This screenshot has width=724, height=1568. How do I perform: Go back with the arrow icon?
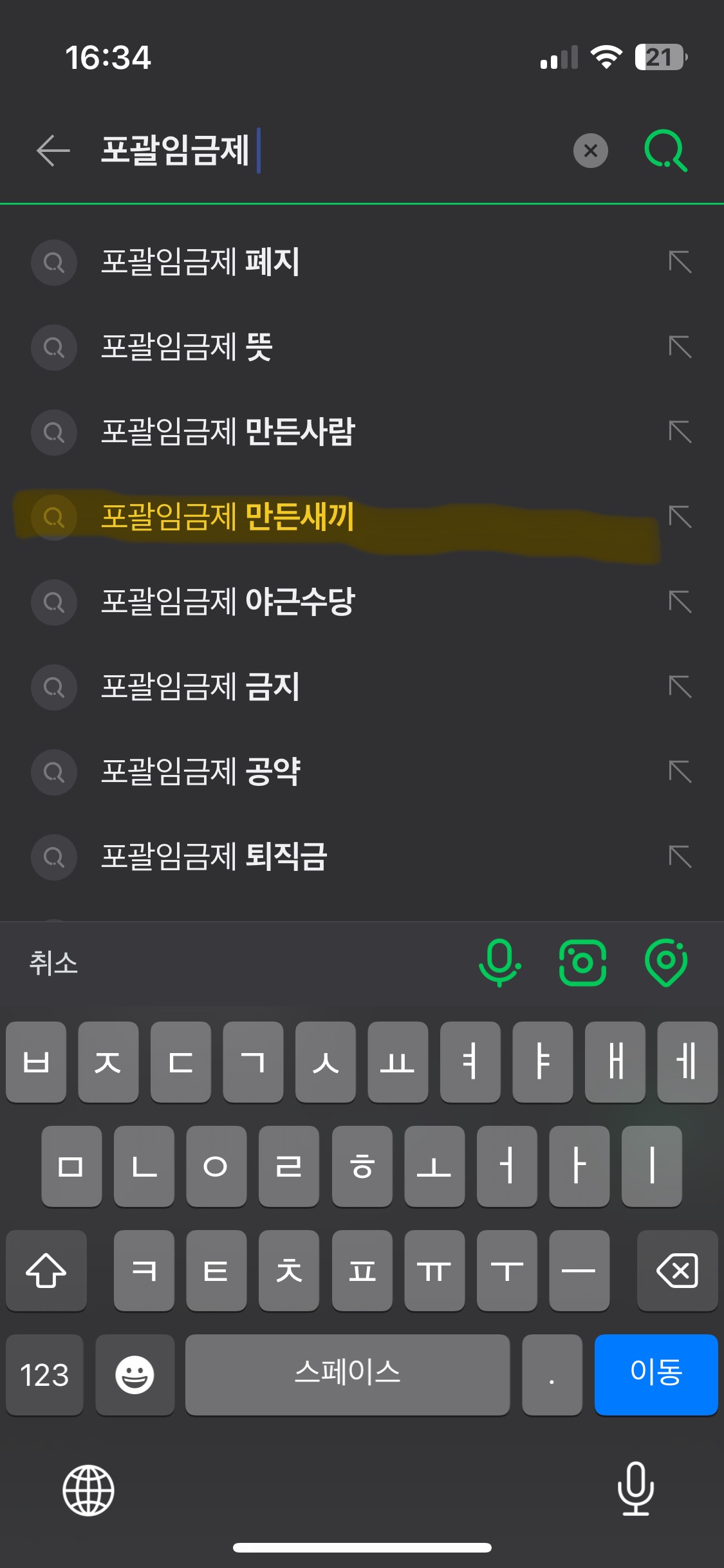pyautogui.click(x=53, y=151)
